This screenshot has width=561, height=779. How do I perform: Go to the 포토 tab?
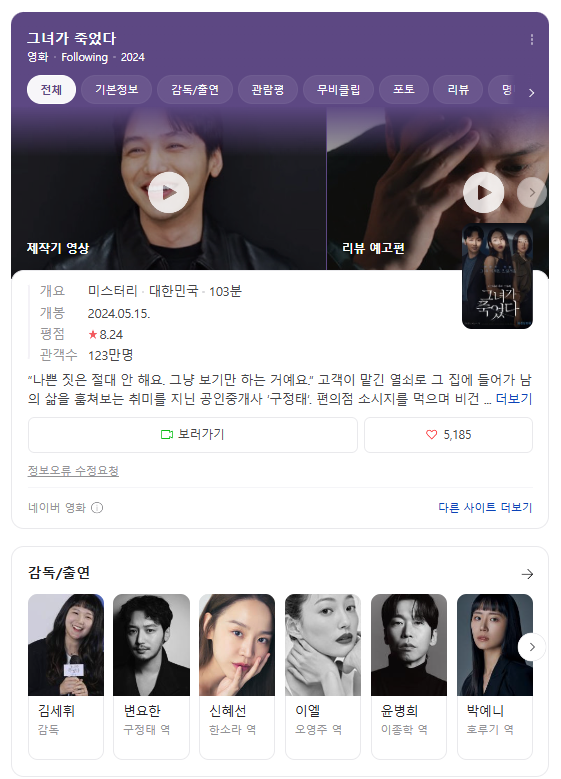coord(403,90)
